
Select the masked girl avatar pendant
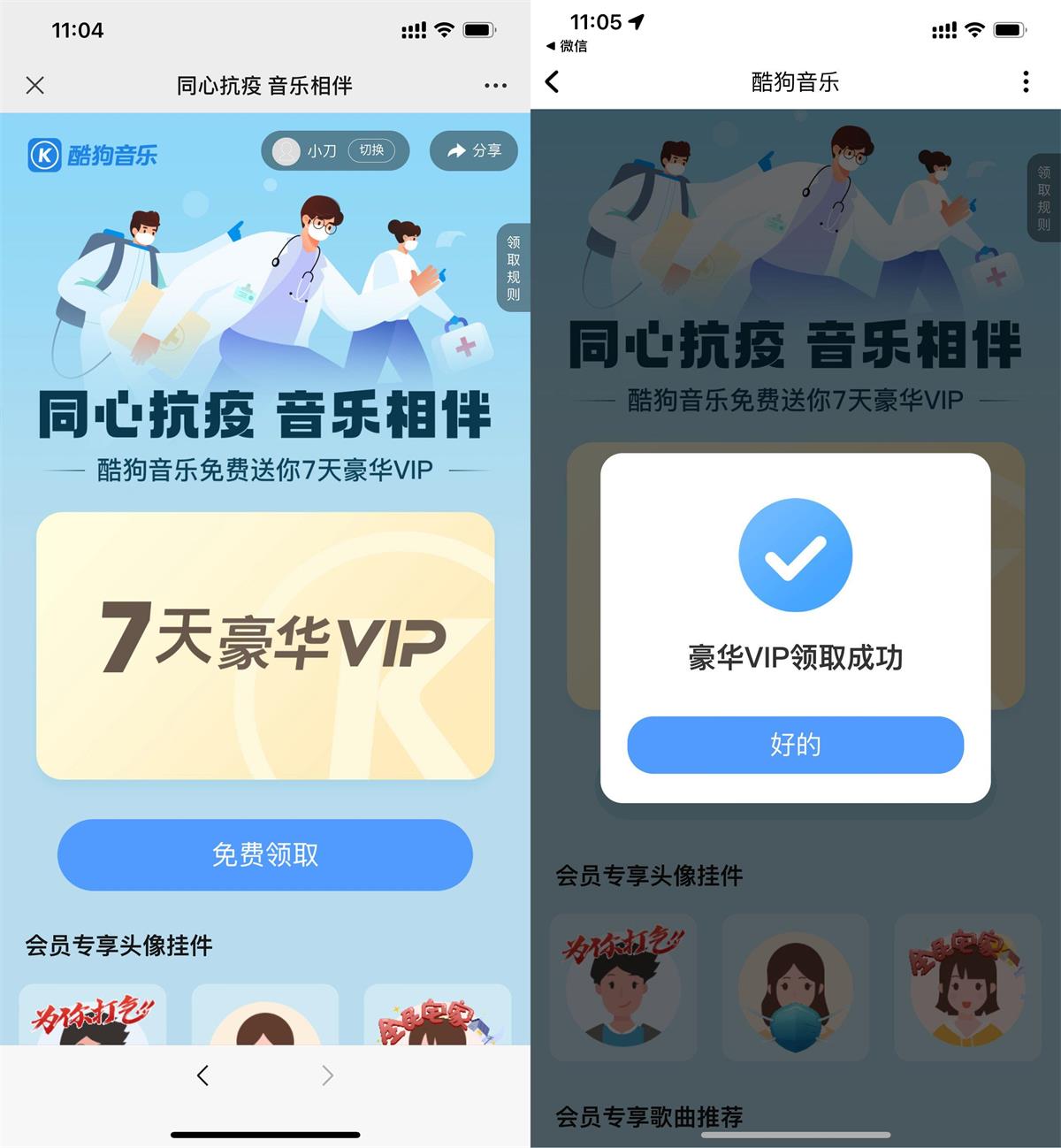(x=795, y=986)
